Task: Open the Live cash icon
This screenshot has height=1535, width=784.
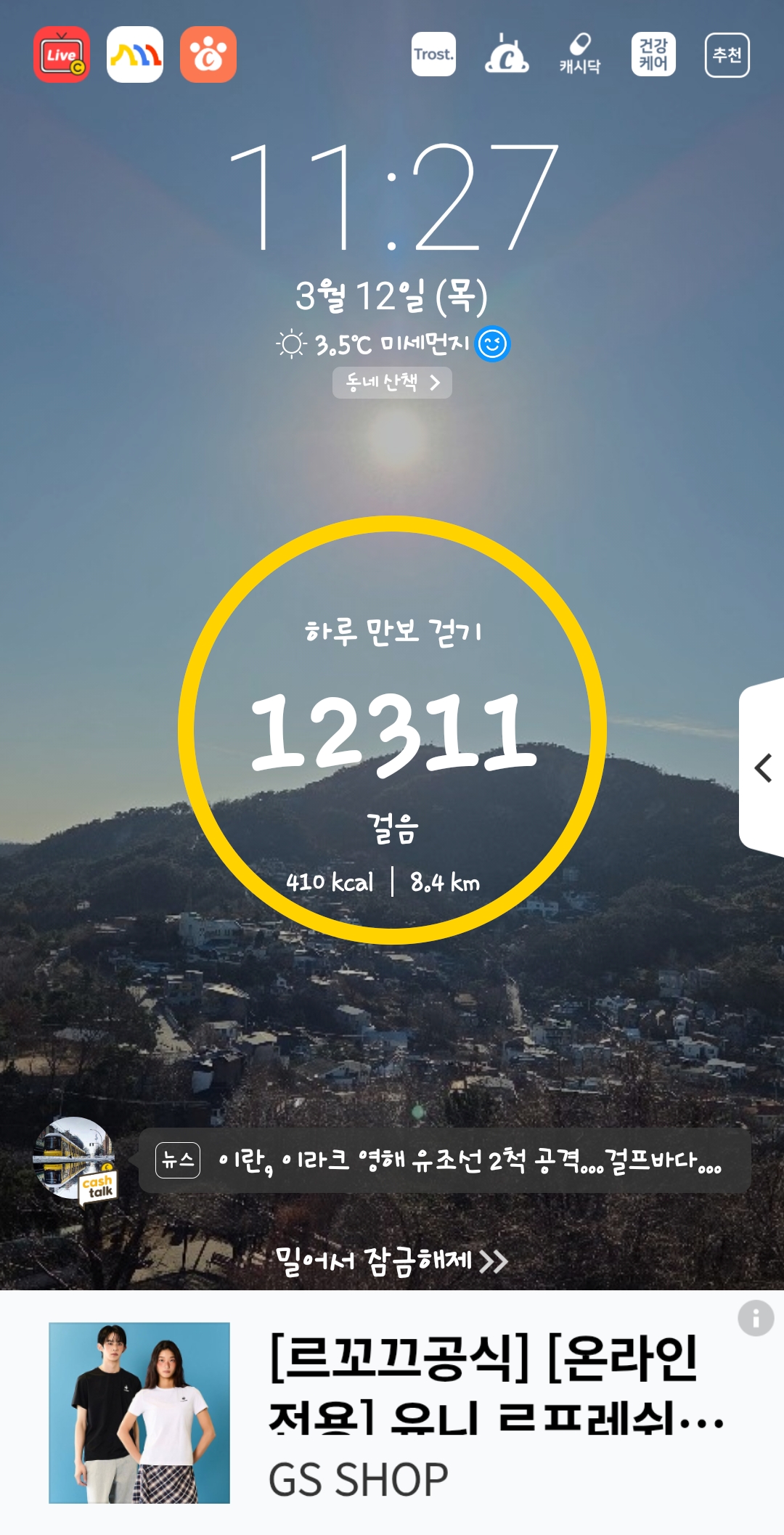Action: pos(62,54)
